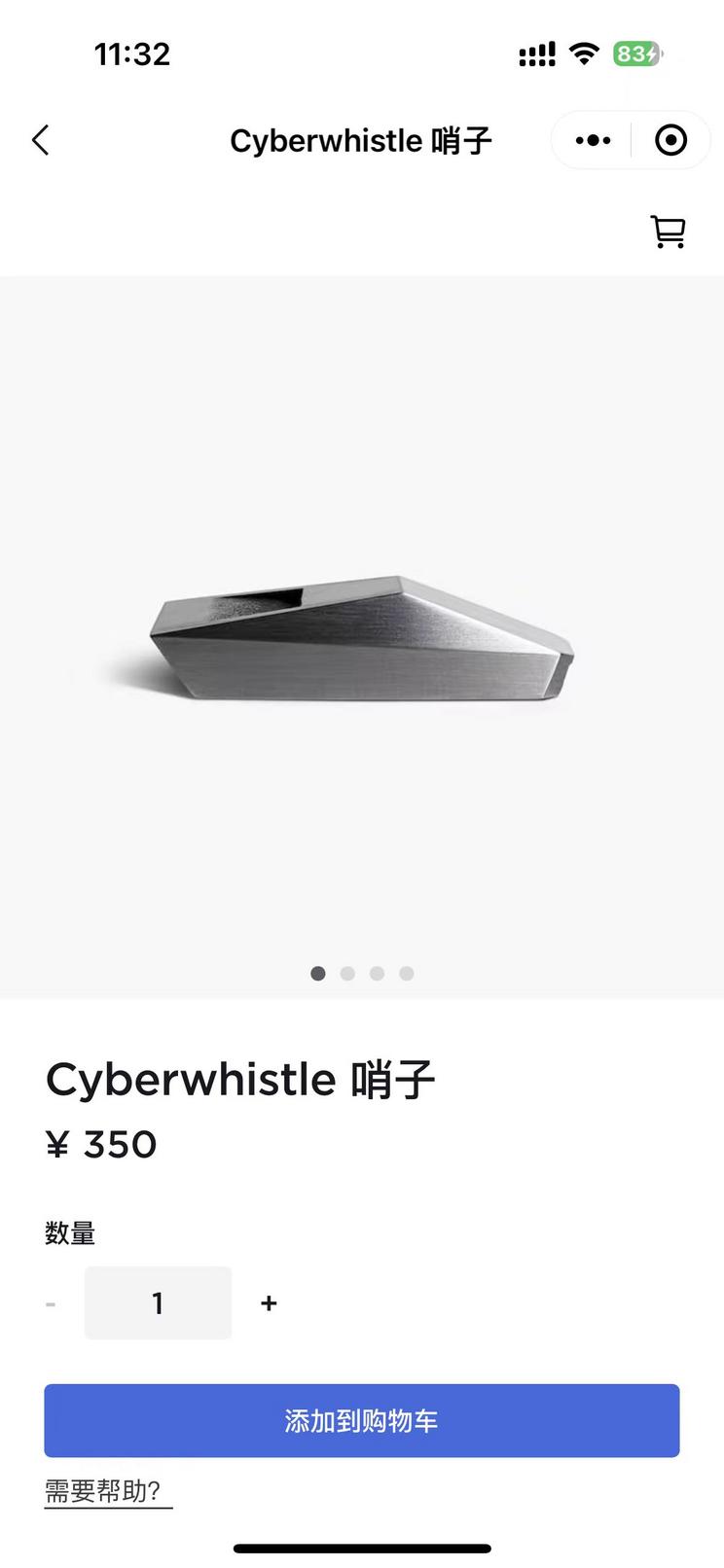
Task: Tap 添加到购物车 to add to cart
Action: point(362,1421)
